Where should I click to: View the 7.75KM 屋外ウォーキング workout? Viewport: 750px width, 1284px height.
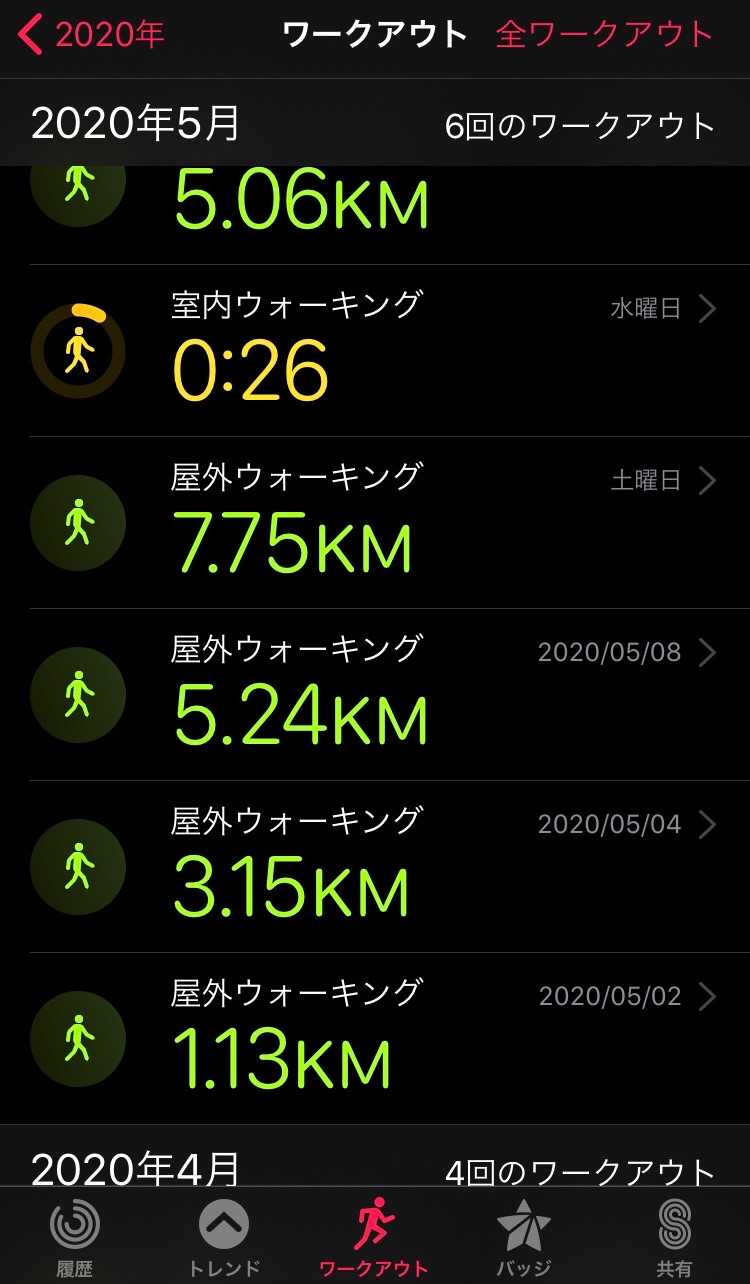[x=375, y=523]
